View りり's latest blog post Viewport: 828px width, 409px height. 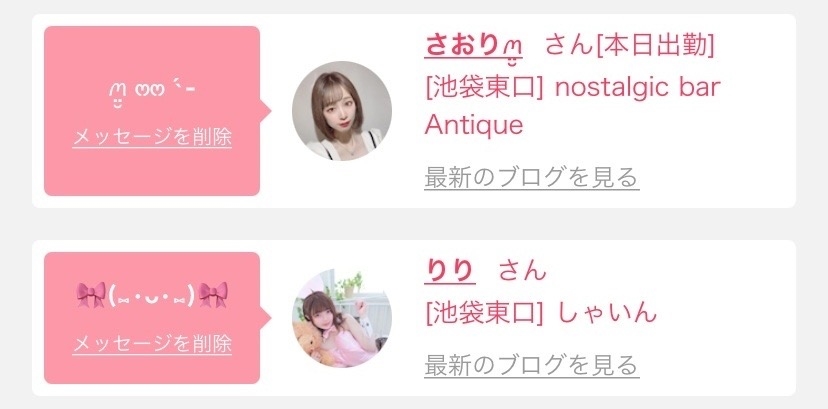click(x=531, y=364)
